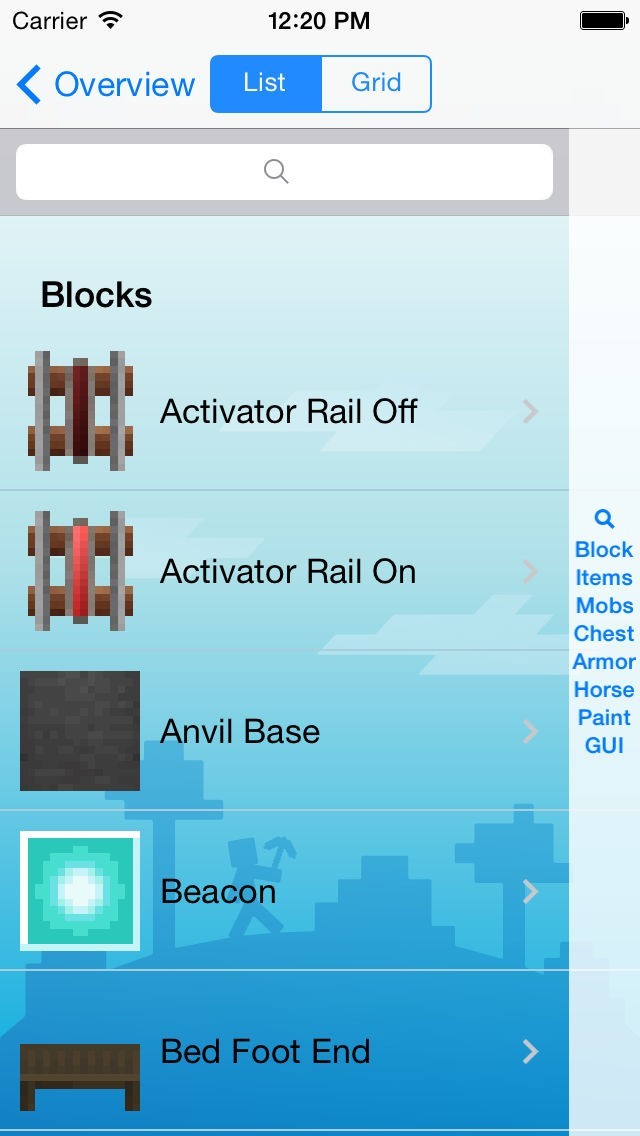Jump to Horse section in index
This screenshot has width=640, height=1136.
[604, 689]
